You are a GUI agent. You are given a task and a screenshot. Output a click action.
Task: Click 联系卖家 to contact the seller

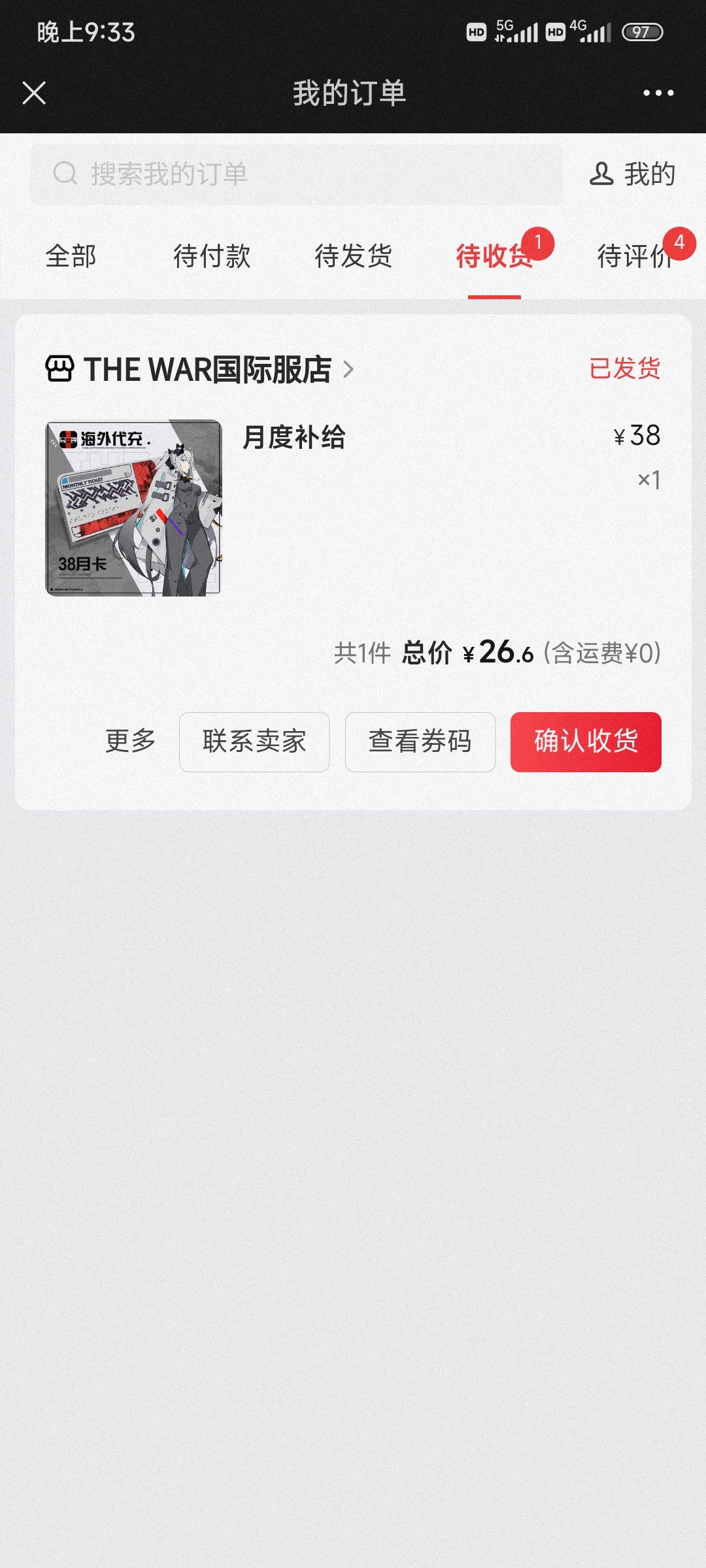(254, 742)
